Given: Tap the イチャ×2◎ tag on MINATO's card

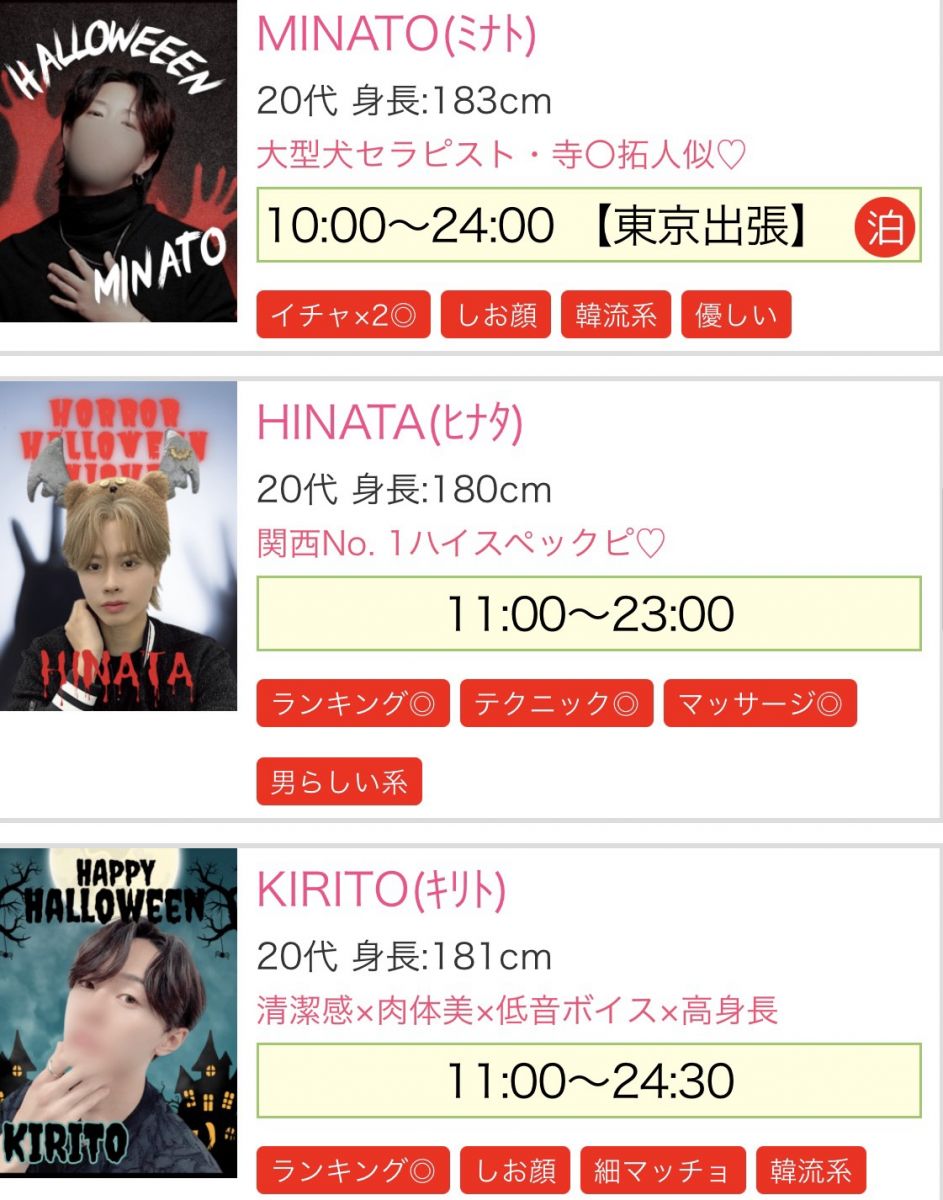Looking at the screenshot, I should click(343, 316).
